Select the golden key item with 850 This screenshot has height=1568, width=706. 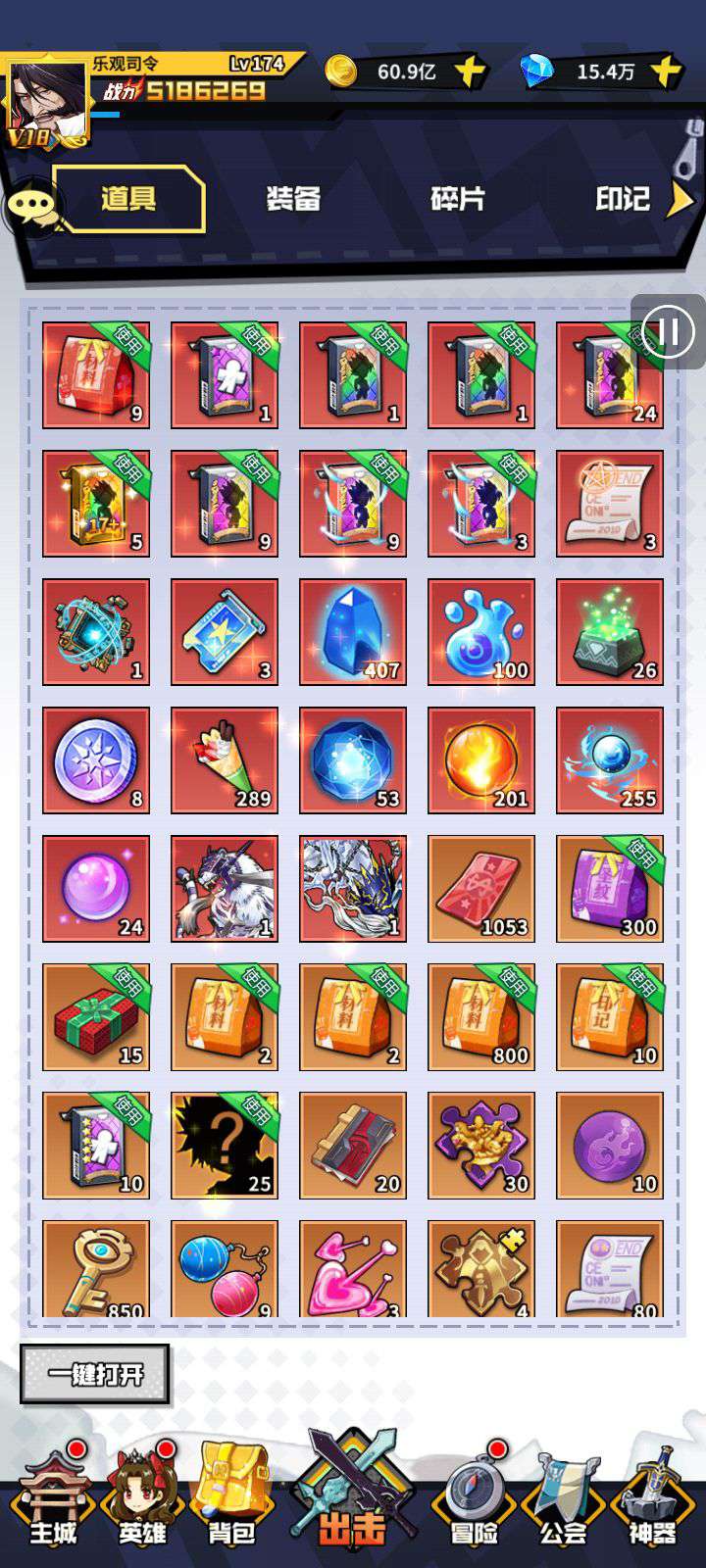click(96, 1269)
